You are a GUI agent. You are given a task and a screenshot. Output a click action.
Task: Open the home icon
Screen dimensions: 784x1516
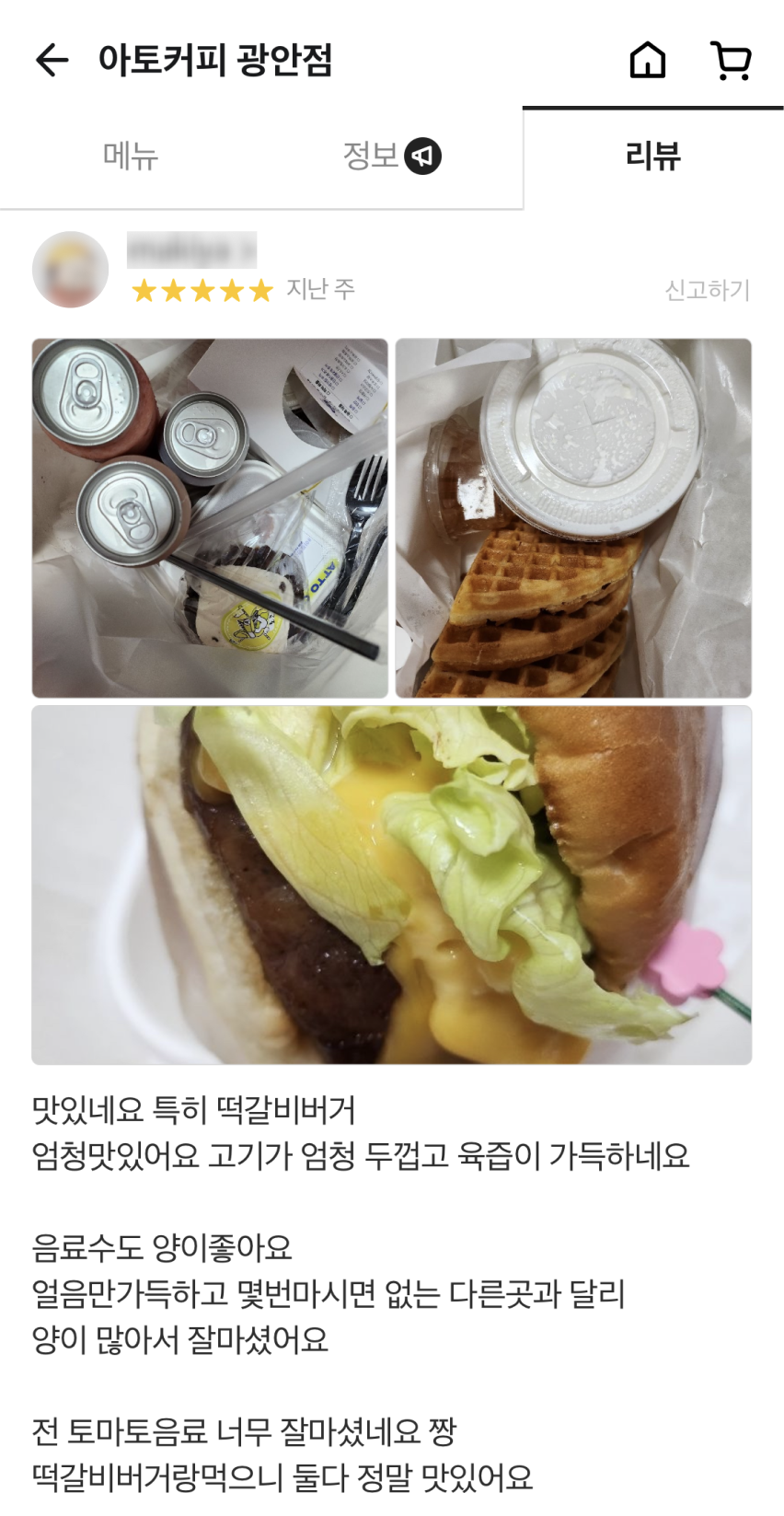[x=647, y=61]
